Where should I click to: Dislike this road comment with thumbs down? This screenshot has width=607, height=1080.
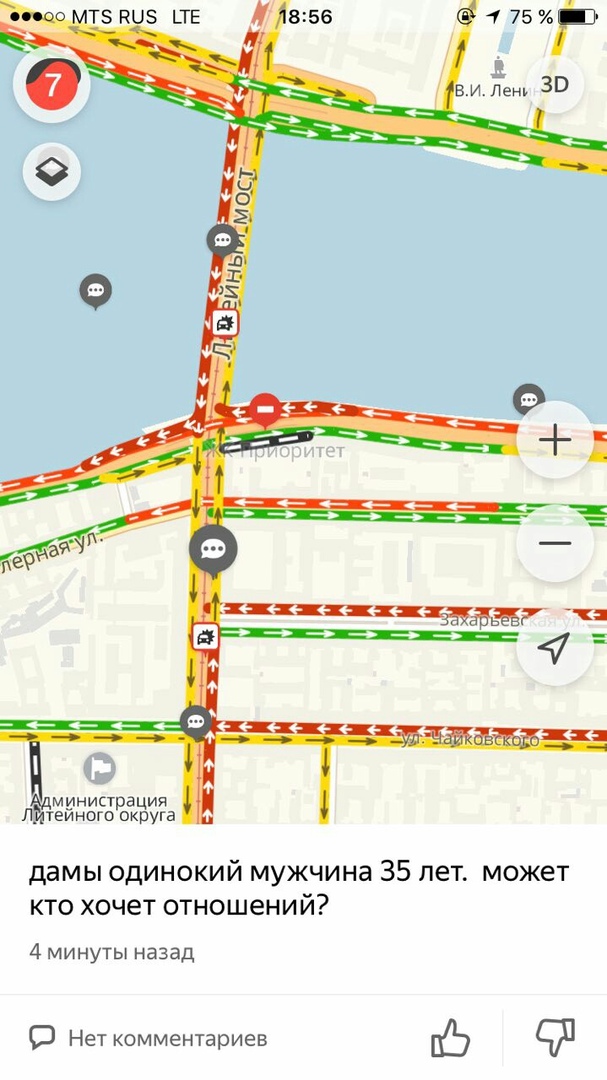click(x=555, y=1038)
